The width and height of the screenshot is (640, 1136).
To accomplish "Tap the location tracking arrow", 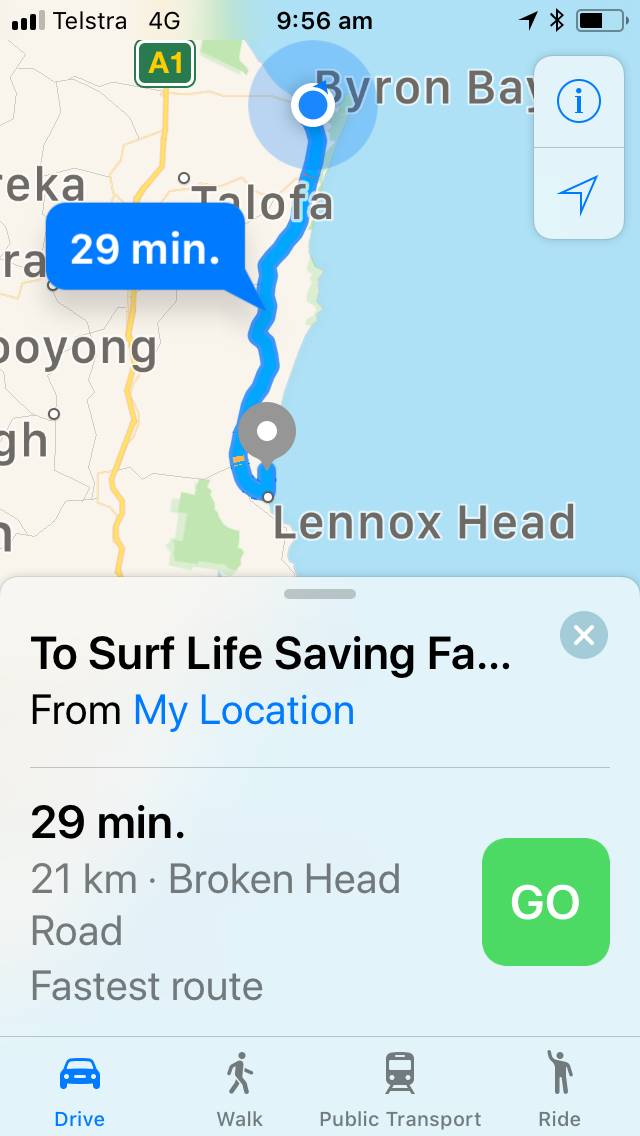I will [x=578, y=194].
